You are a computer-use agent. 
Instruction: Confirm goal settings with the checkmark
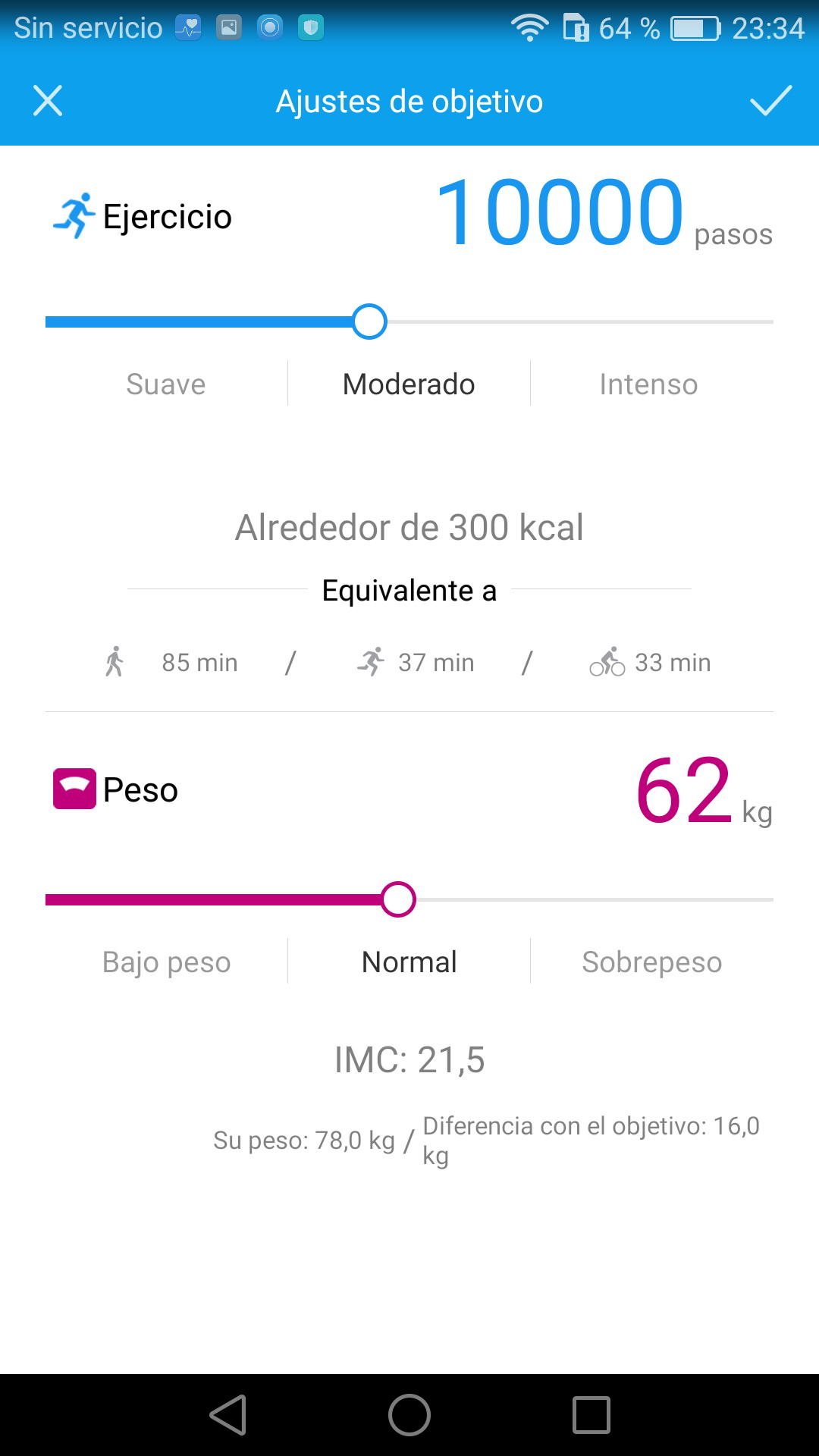pyautogui.click(x=770, y=101)
